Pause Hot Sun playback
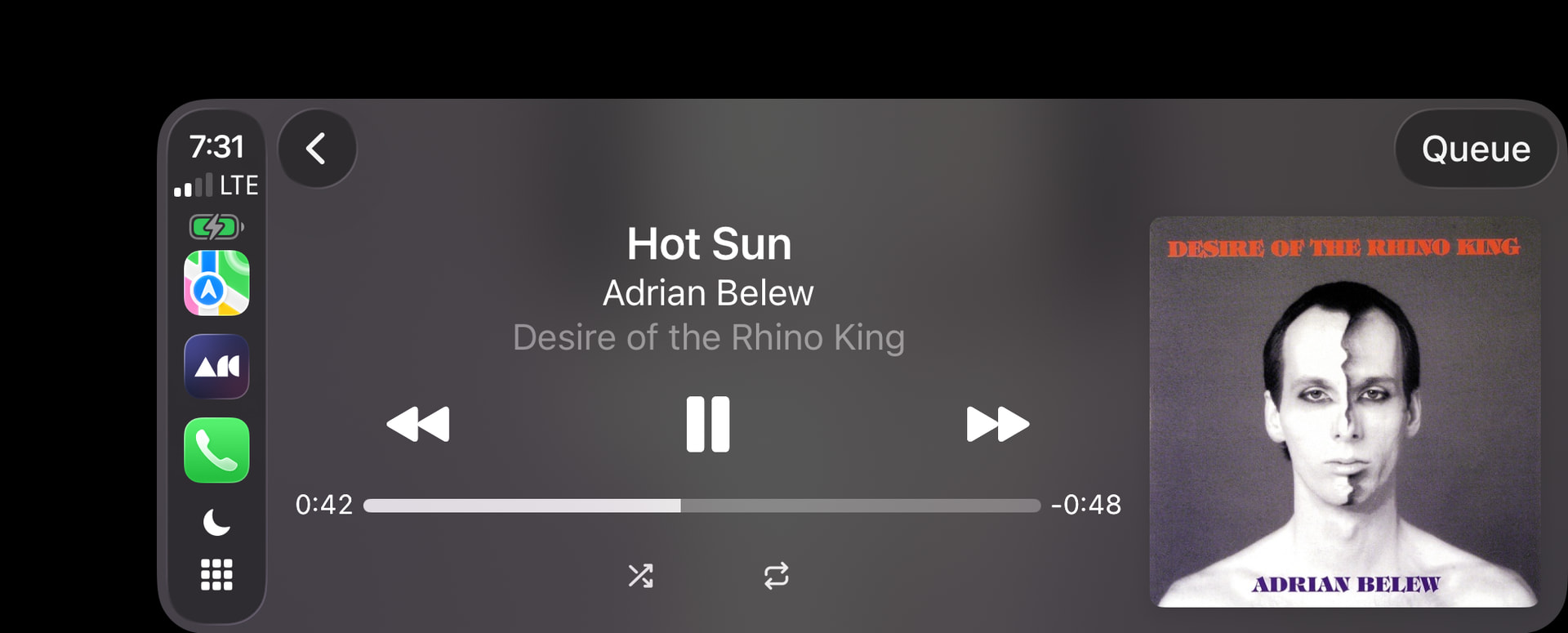Image resolution: width=1568 pixels, height=633 pixels. 707,424
